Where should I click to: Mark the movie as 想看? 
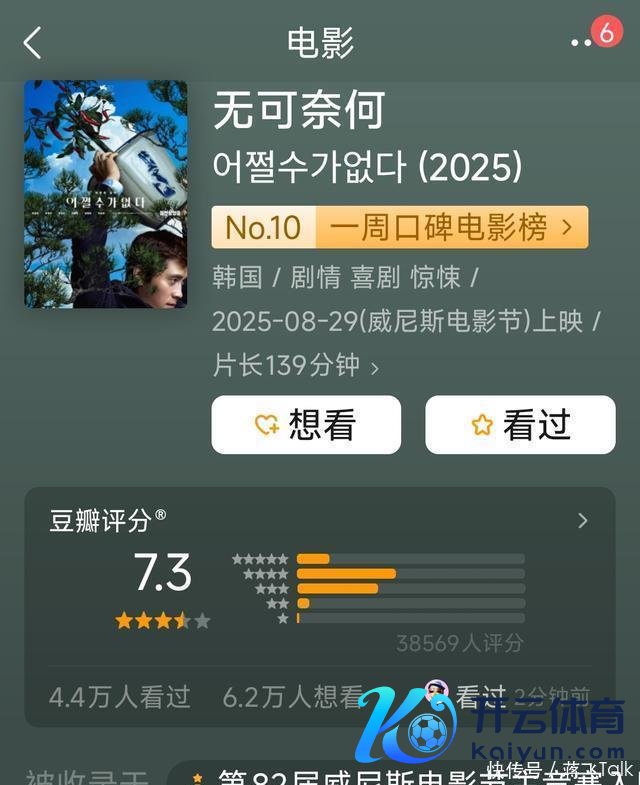[306, 425]
